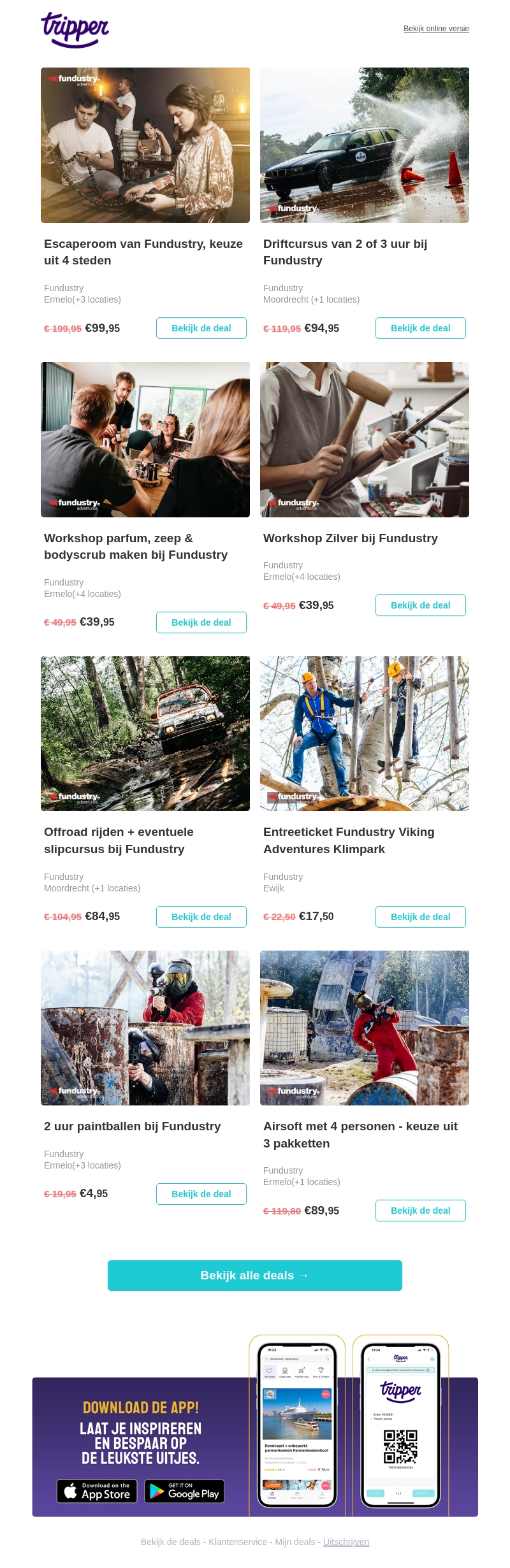View the Airsoft met 4 personen deal
Viewport: 510px width, 1568px height.
coord(420,1211)
